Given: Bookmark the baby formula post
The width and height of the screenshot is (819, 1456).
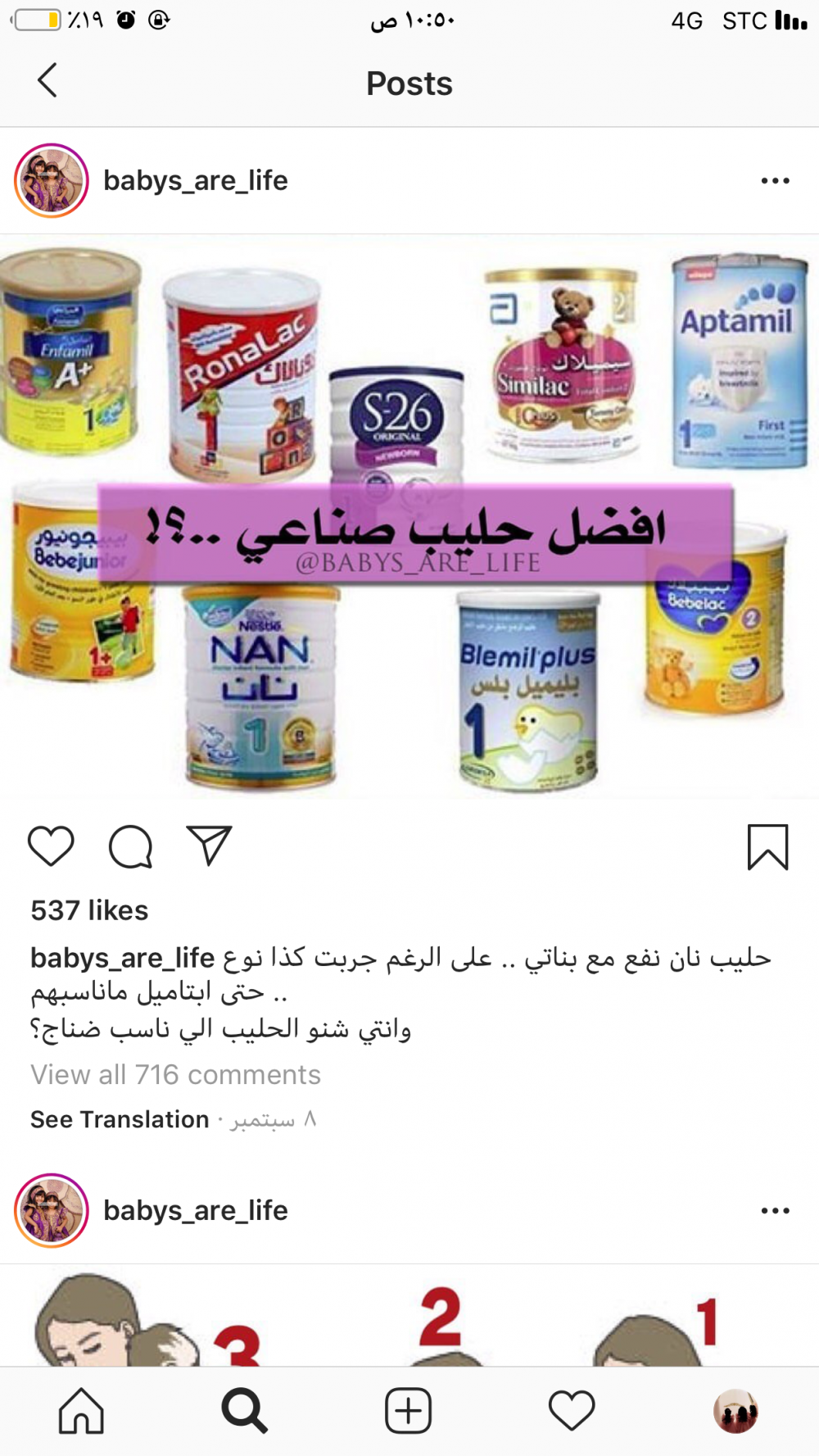Looking at the screenshot, I should click(767, 847).
